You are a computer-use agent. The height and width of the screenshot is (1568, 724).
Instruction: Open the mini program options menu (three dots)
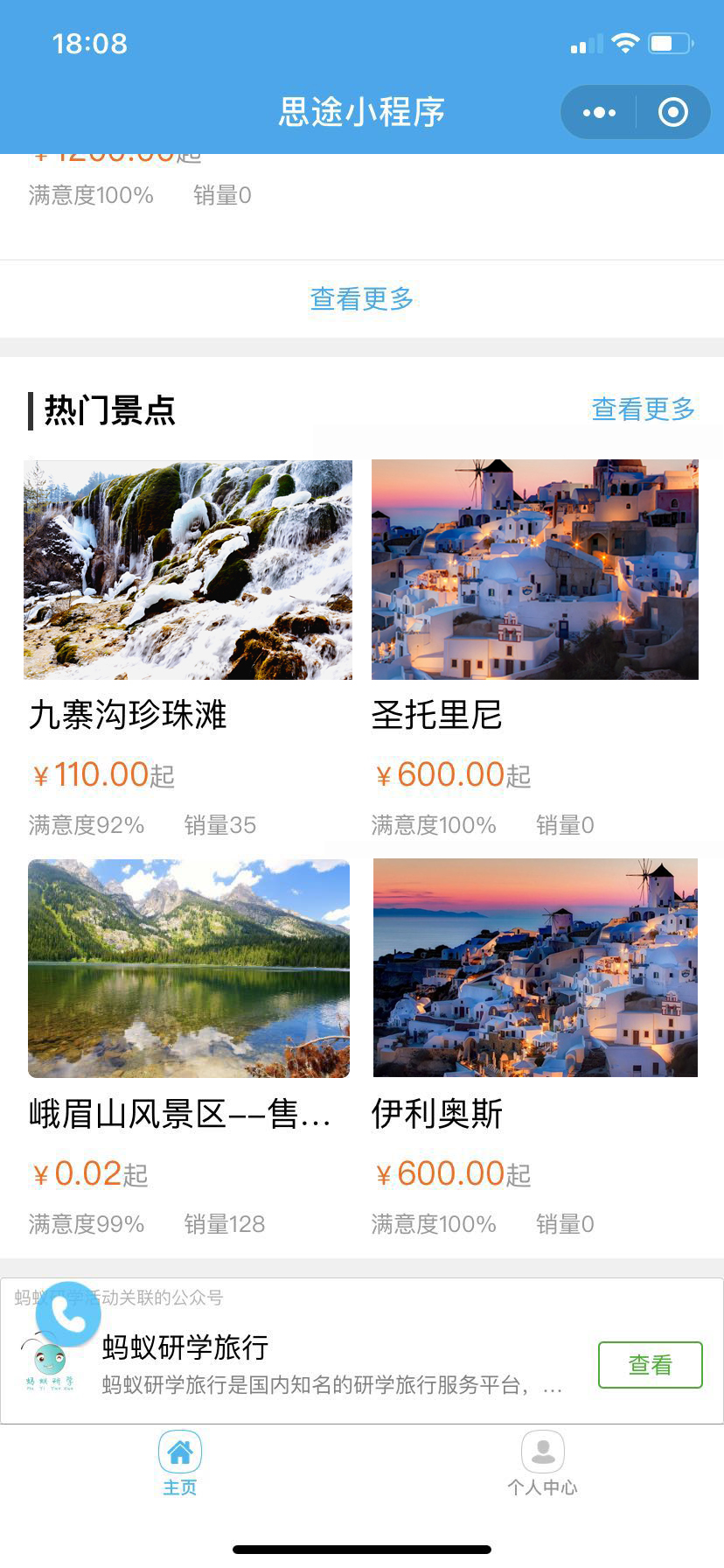(597, 112)
